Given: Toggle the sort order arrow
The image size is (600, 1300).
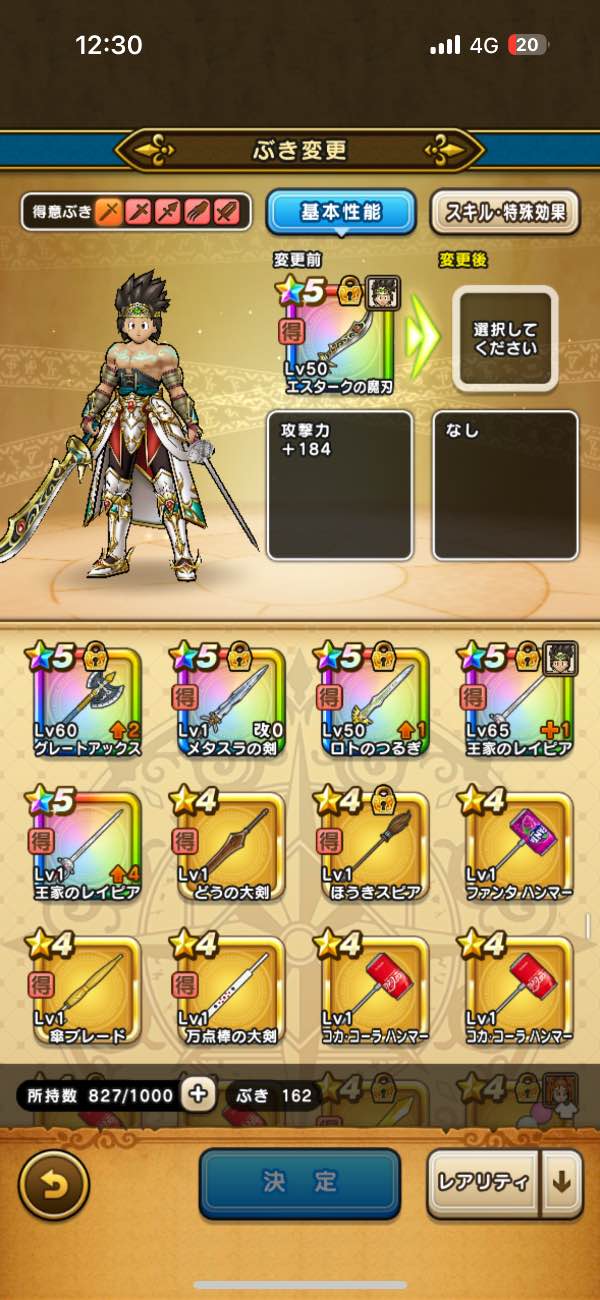Looking at the screenshot, I should click(x=561, y=1183).
